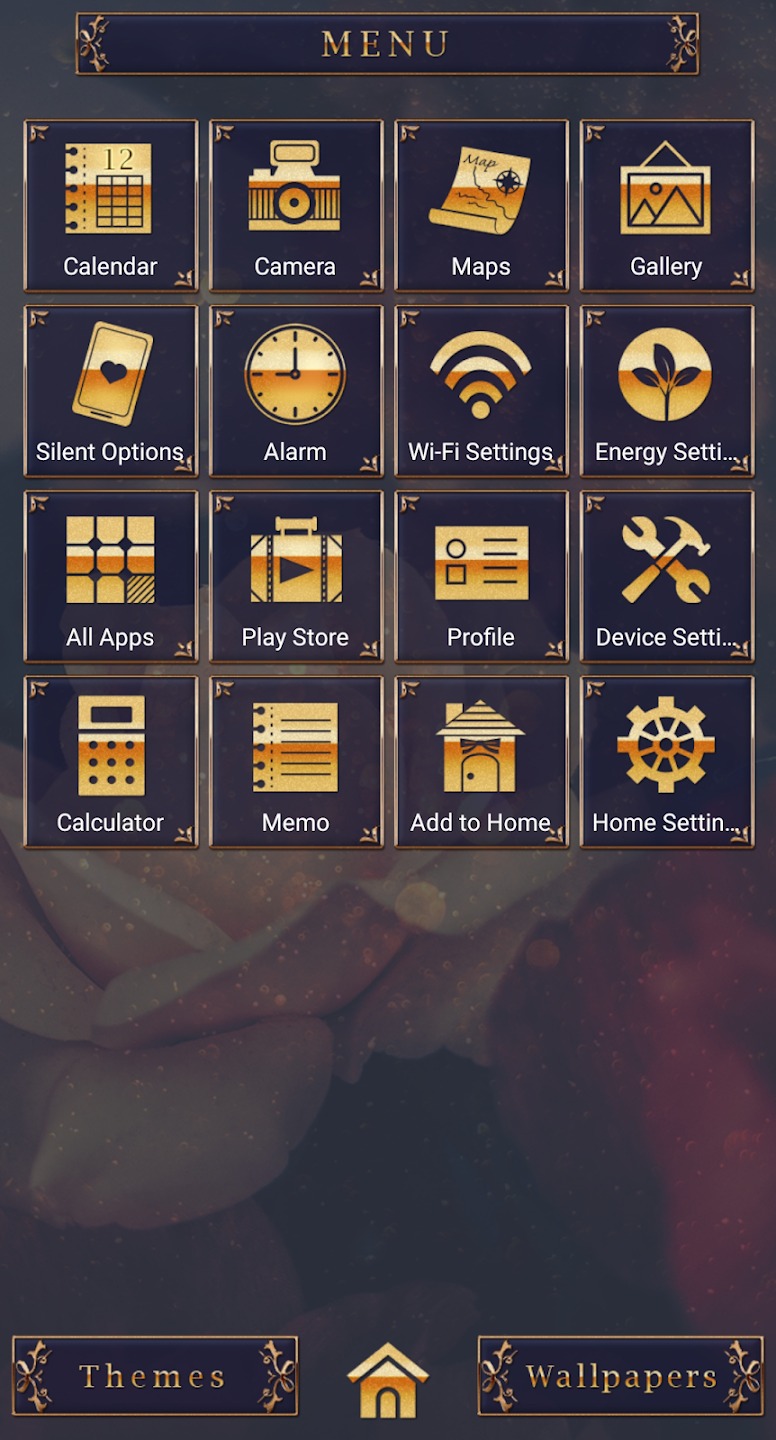The width and height of the screenshot is (776, 1440).
Task: Tap Add to Home
Action: pos(481,762)
